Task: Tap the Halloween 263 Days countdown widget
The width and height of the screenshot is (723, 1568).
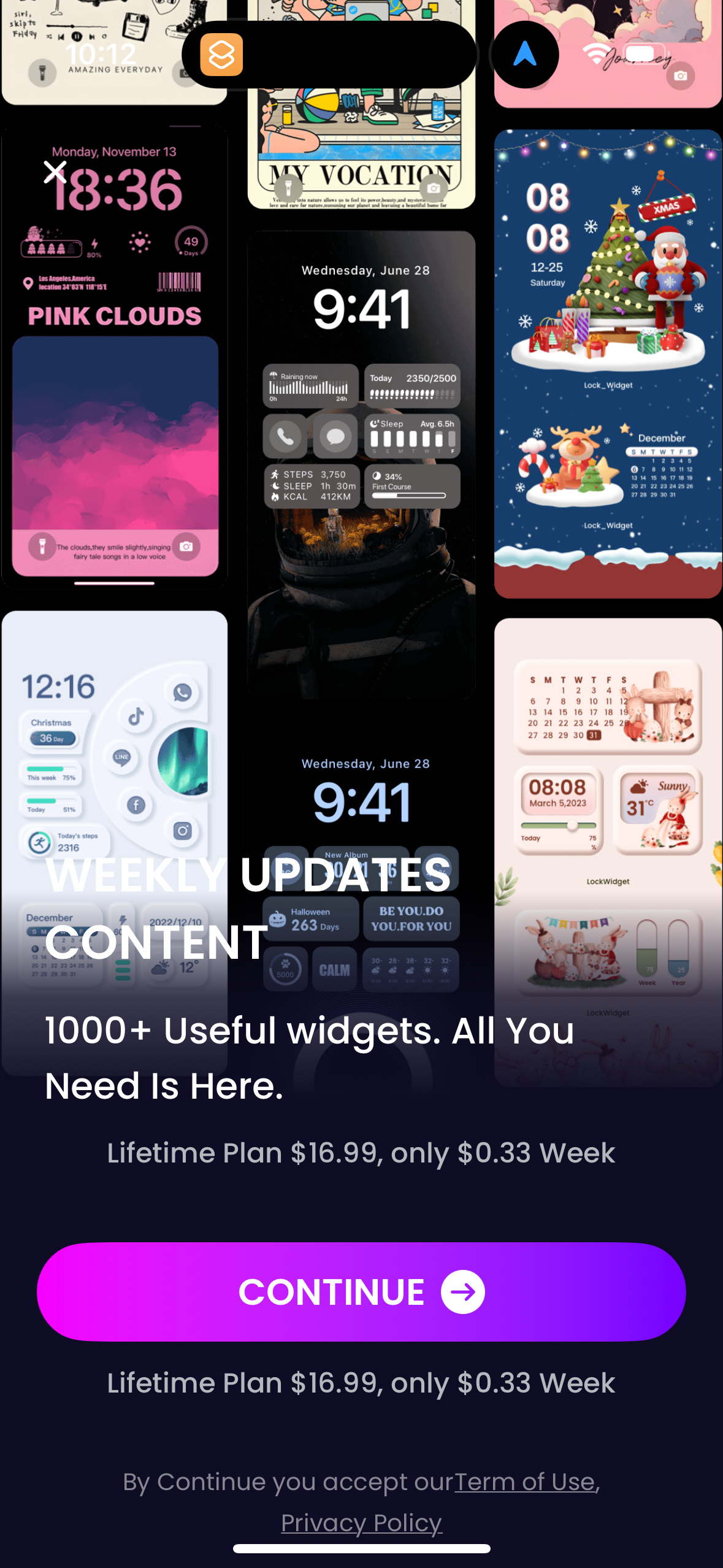Action: [x=310, y=919]
